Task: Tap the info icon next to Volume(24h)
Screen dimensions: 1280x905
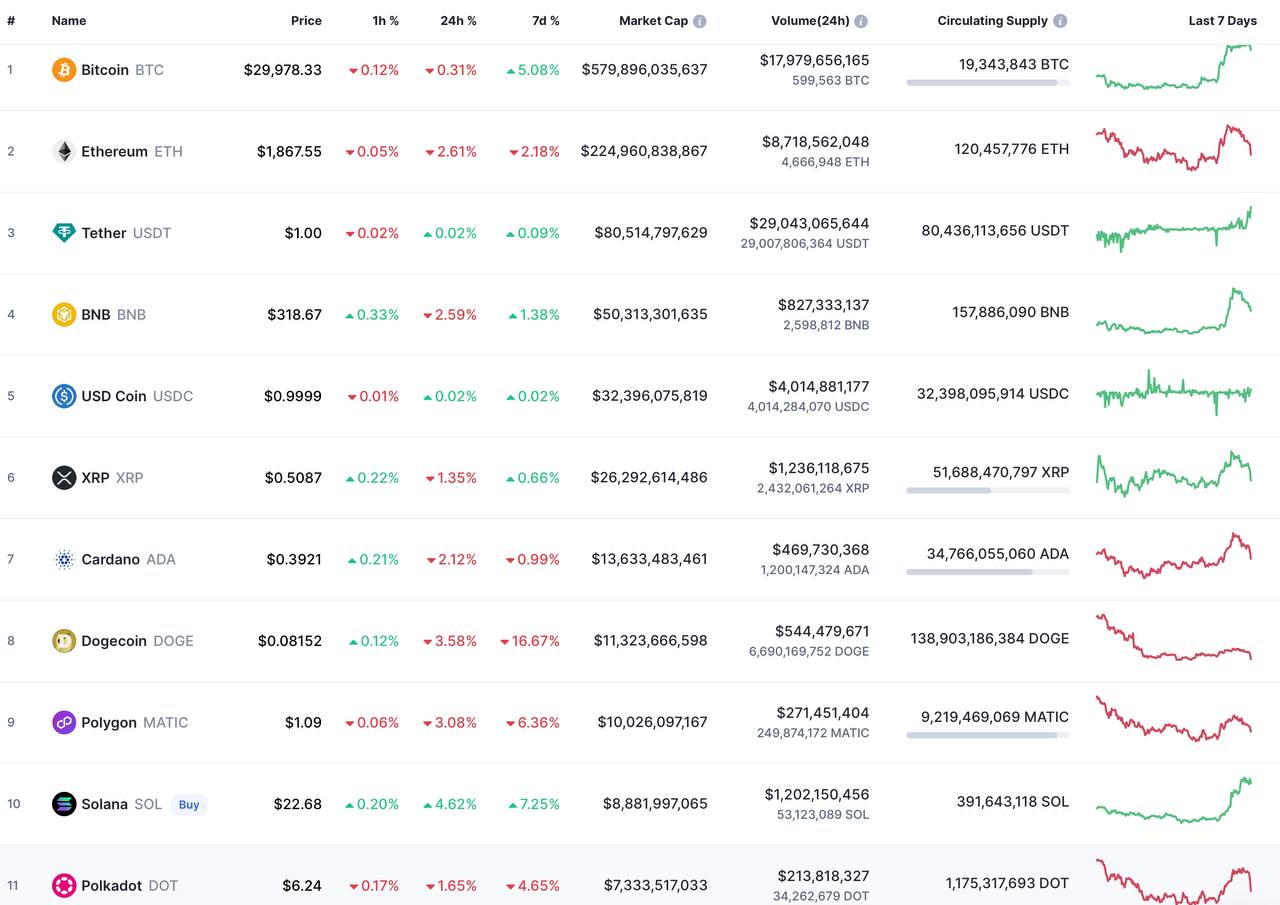Action: click(x=861, y=21)
